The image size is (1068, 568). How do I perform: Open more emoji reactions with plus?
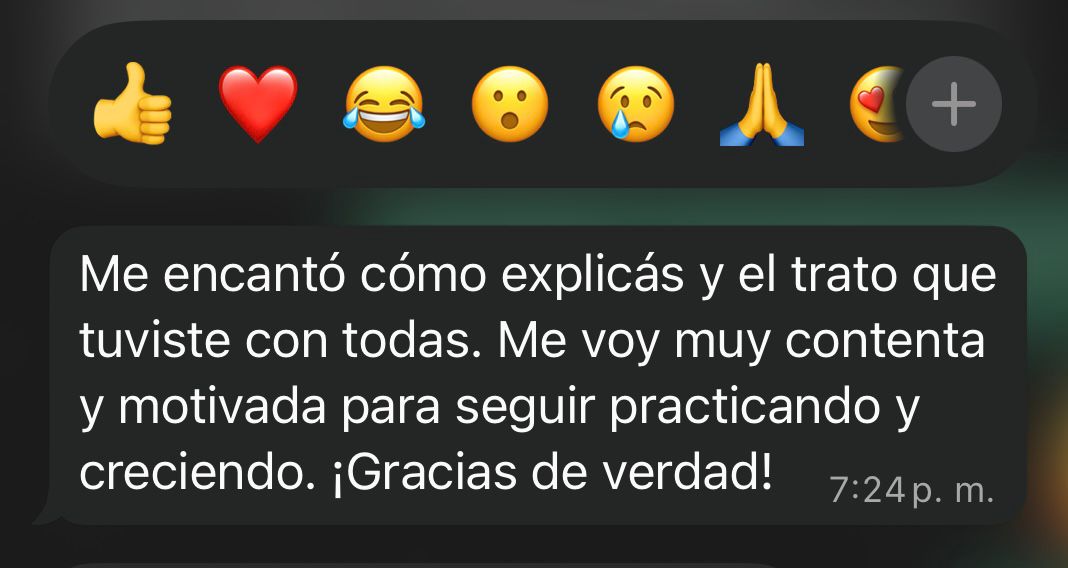[x=954, y=105]
